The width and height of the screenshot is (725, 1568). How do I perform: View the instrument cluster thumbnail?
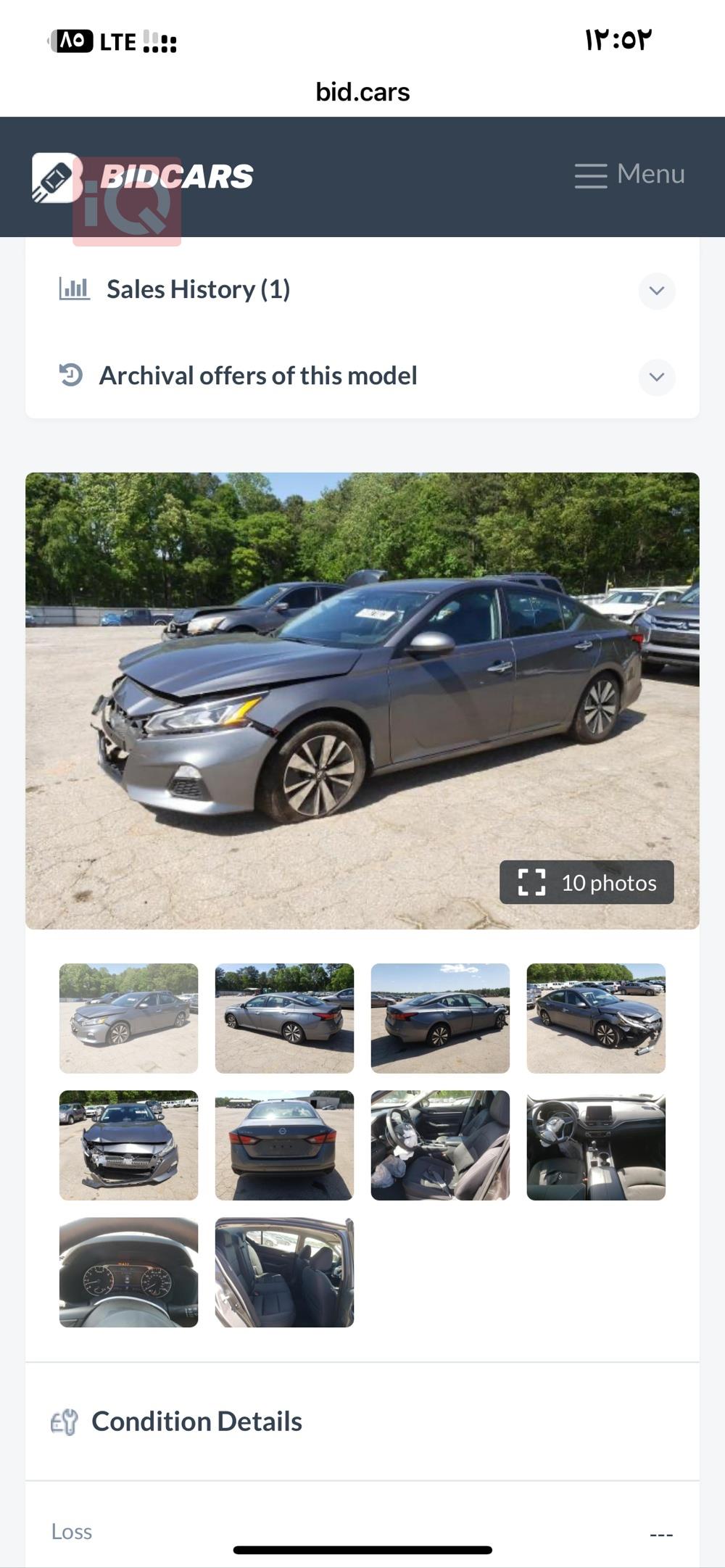tap(128, 1272)
